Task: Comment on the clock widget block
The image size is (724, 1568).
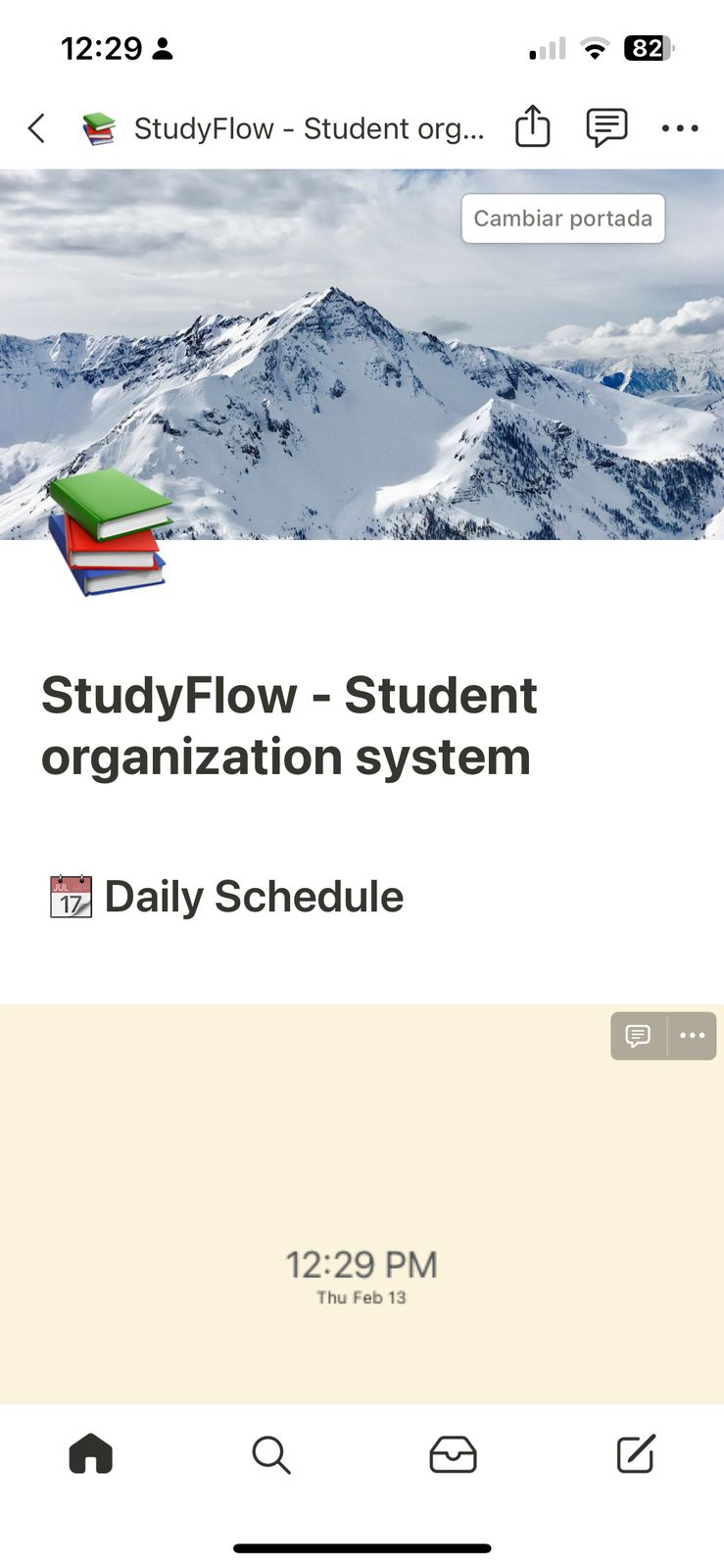Action: (639, 1036)
